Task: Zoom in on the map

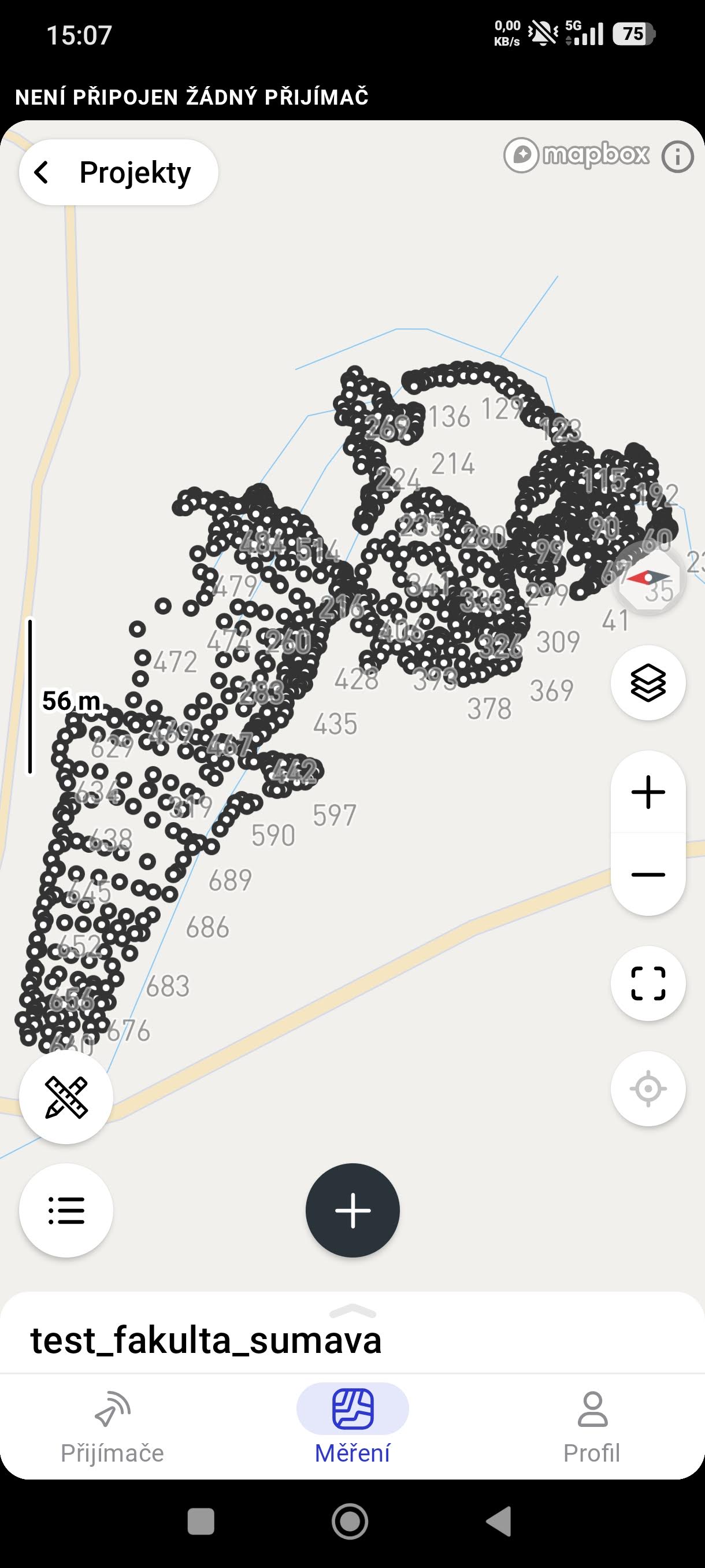Action: coord(648,792)
